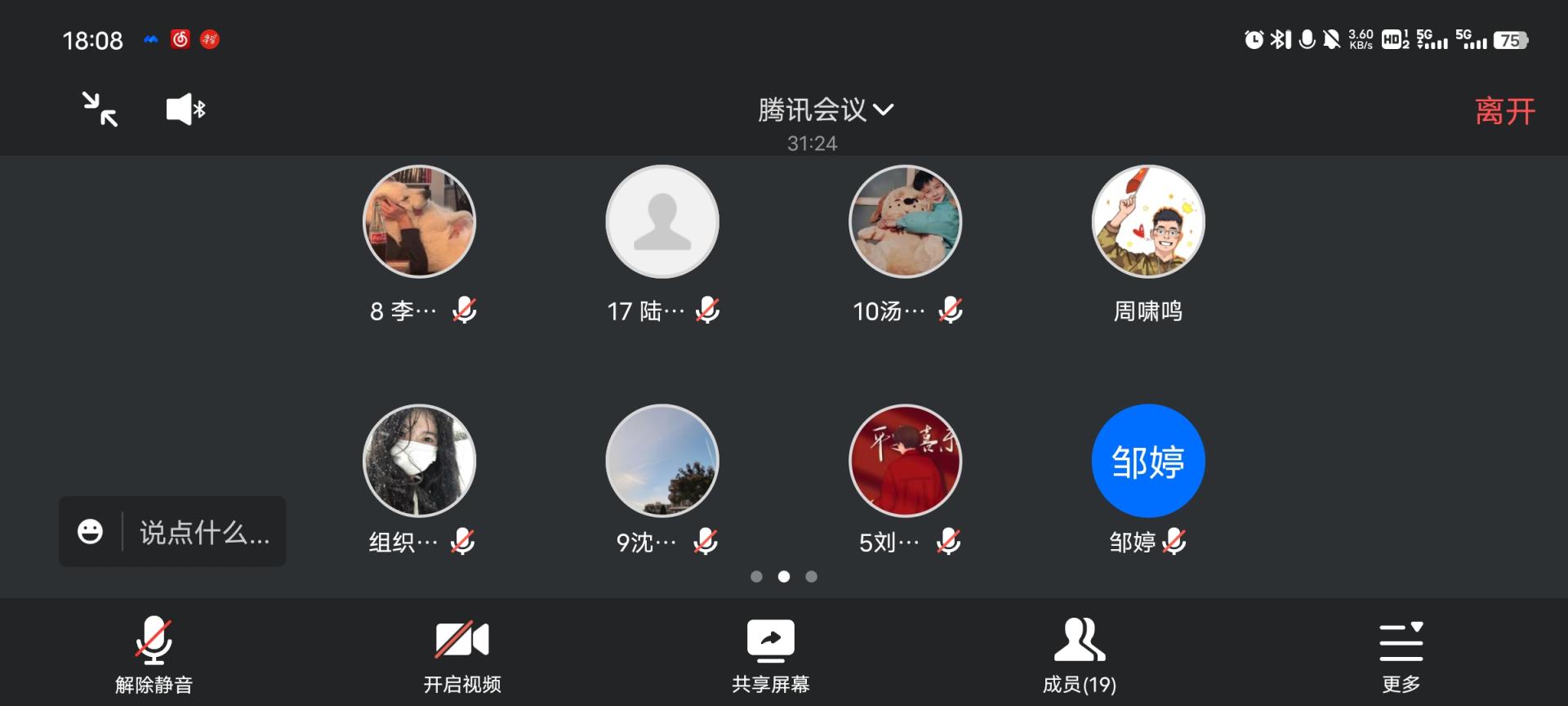Tap the 9沈 participant tile

pyautogui.click(x=661, y=461)
